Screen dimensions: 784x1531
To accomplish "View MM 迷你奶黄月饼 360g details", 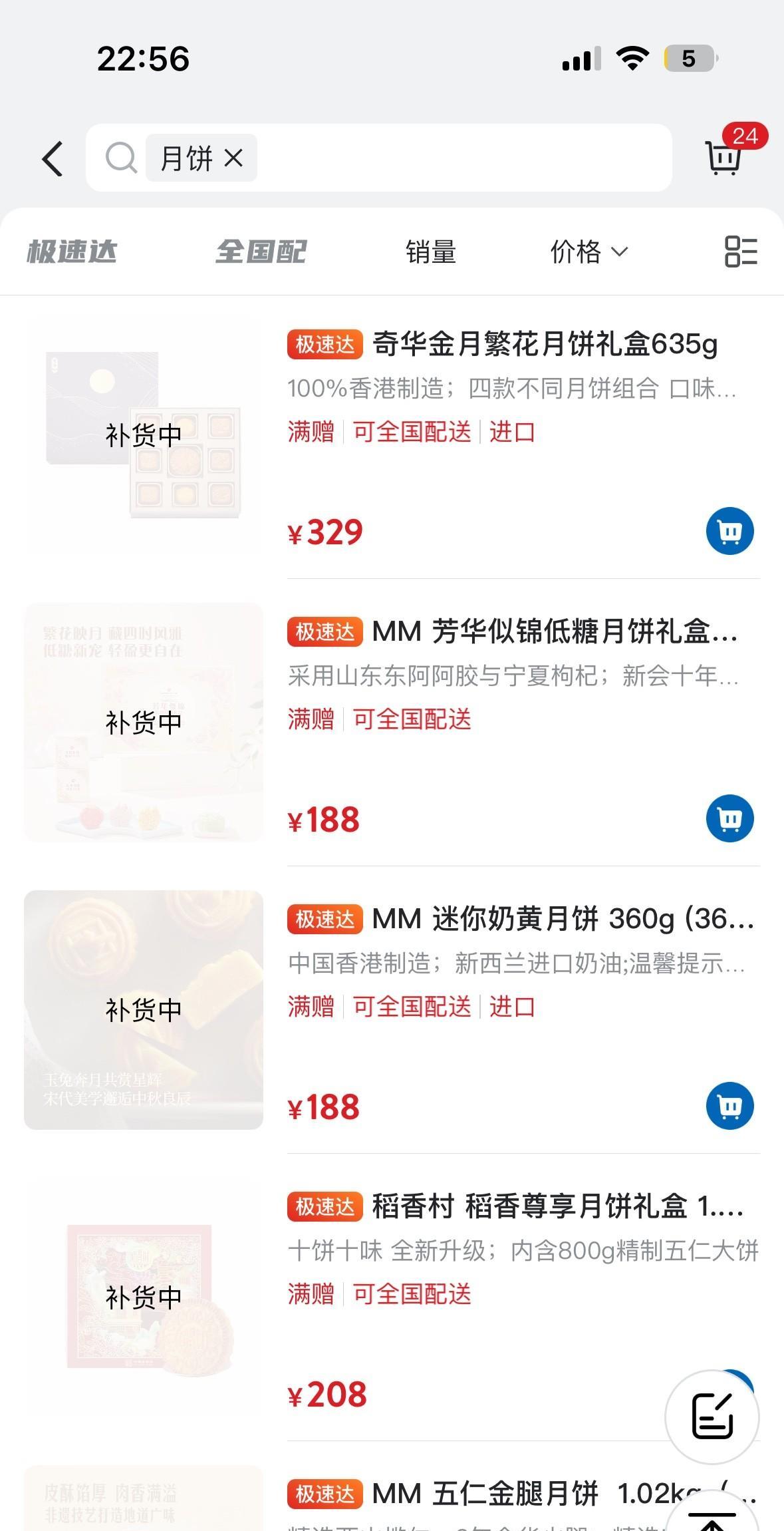I will tap(563, 920).
